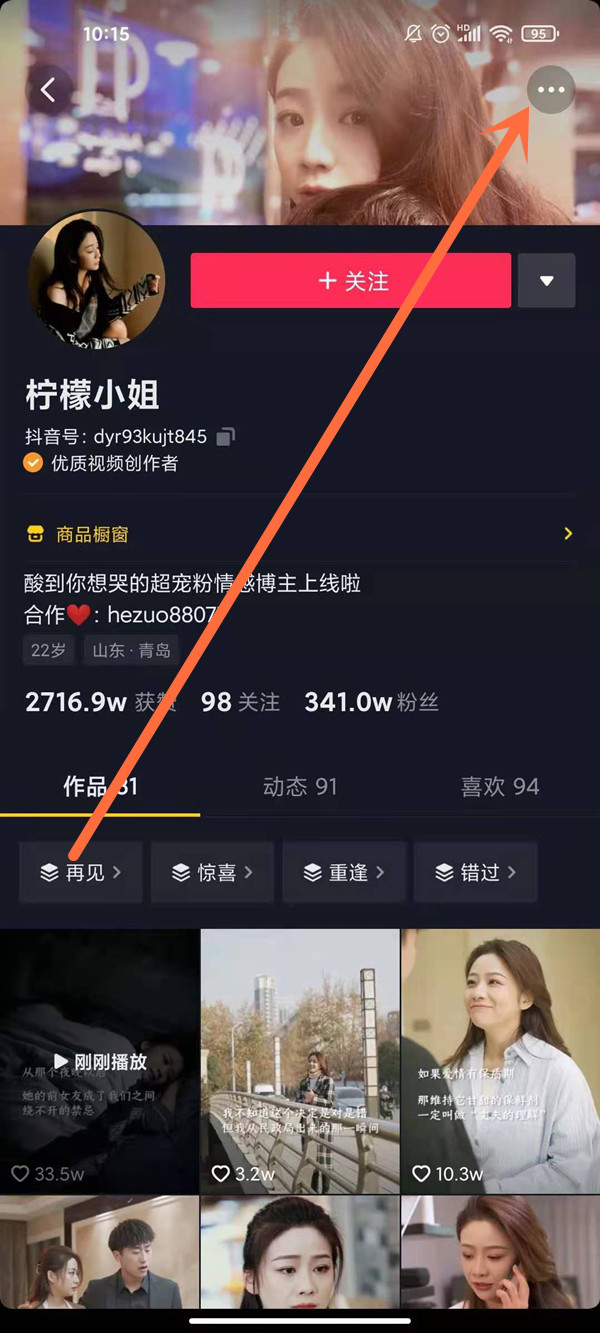The image size is (600, 1333).
Task: Open the 341.0w 粉丝 followers list
Action: [x=371, y=702]
